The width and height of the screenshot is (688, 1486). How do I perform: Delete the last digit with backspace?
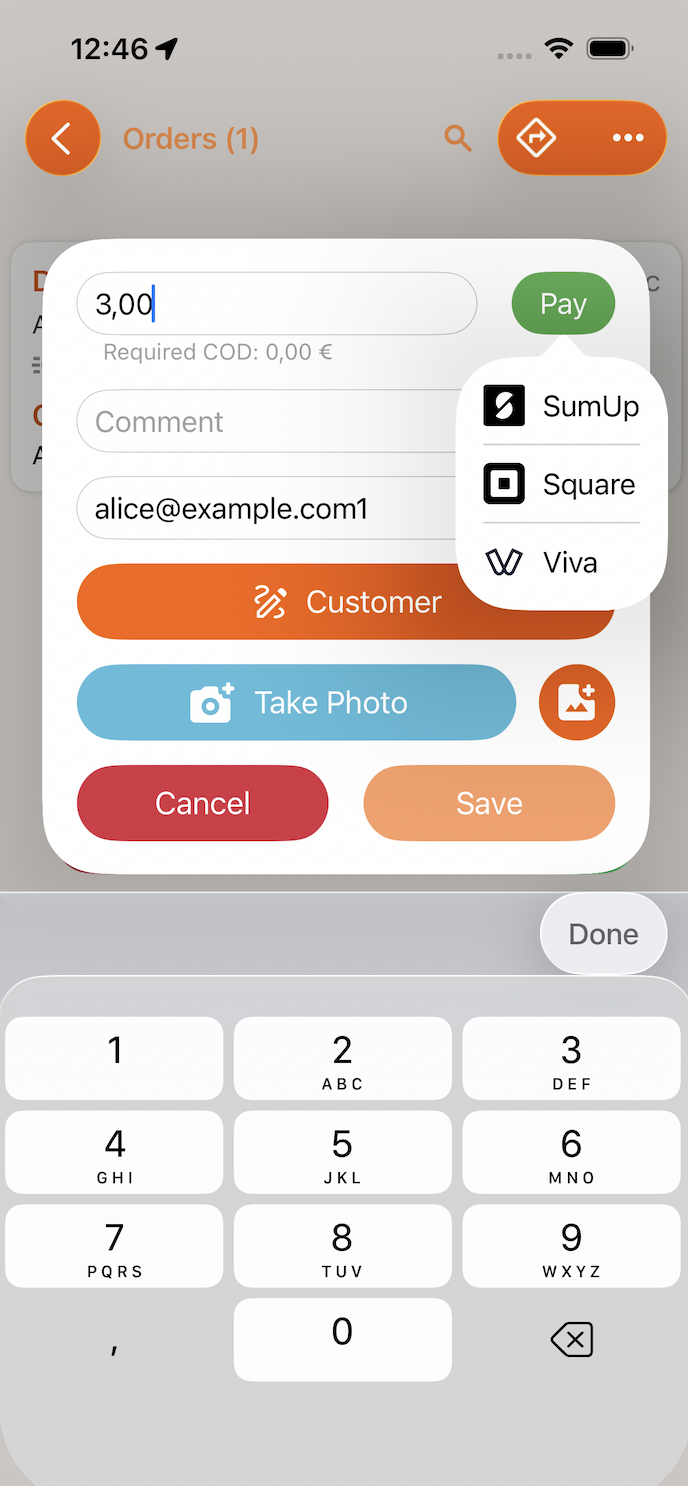(572, 1340)
